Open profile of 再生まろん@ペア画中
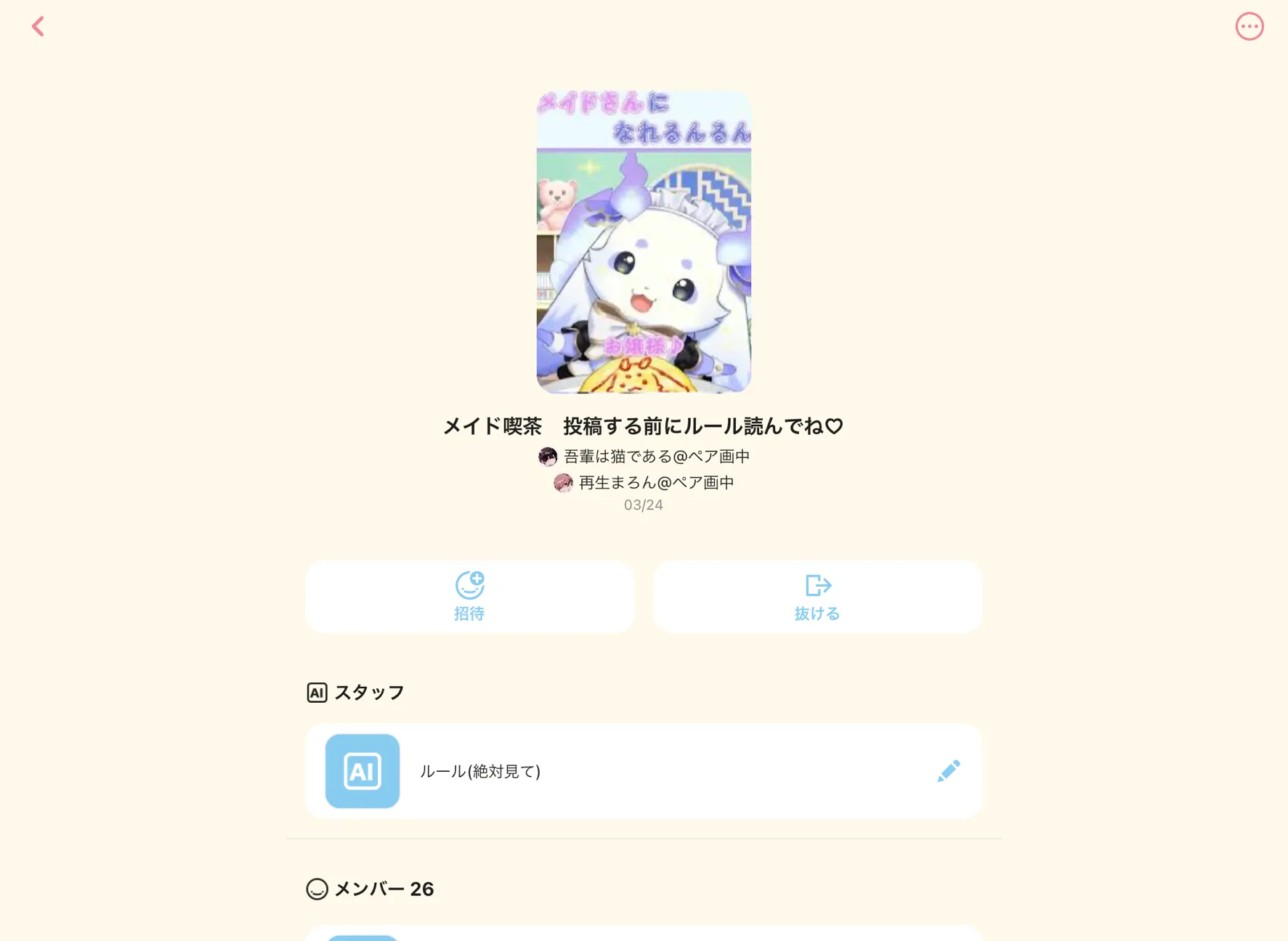1288x941 pixels. click(x=644, y=482)
